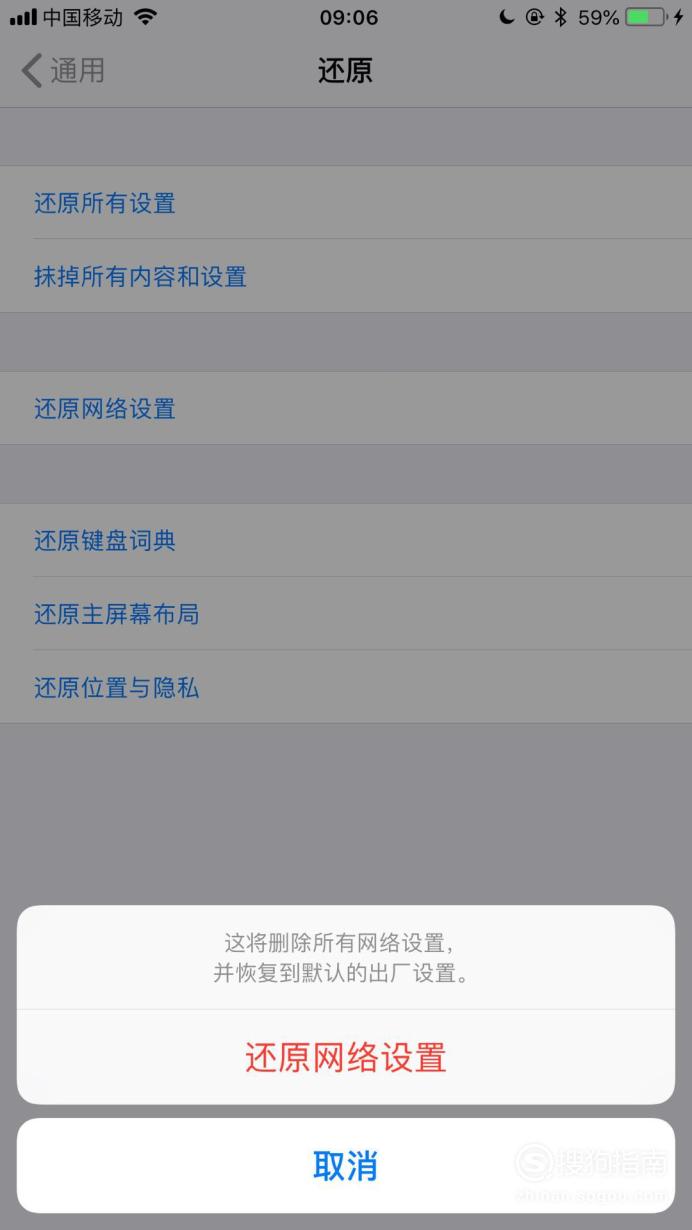692x1230 pixels.
Task: Dismiss the sheet with 取消
Action: point(346,1165)
